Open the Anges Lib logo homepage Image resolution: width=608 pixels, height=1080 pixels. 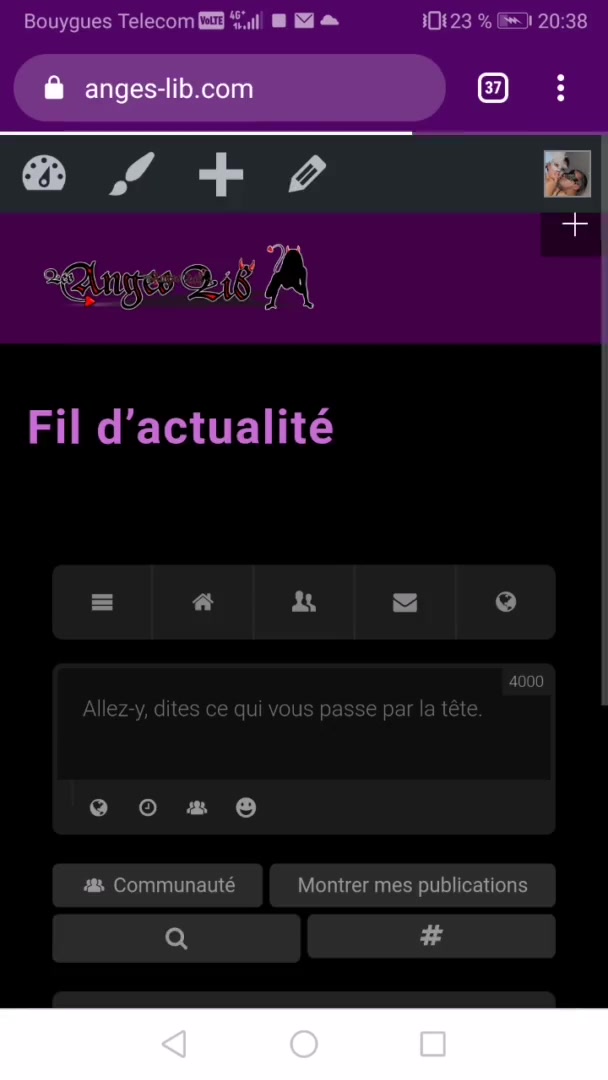(180, 279)
